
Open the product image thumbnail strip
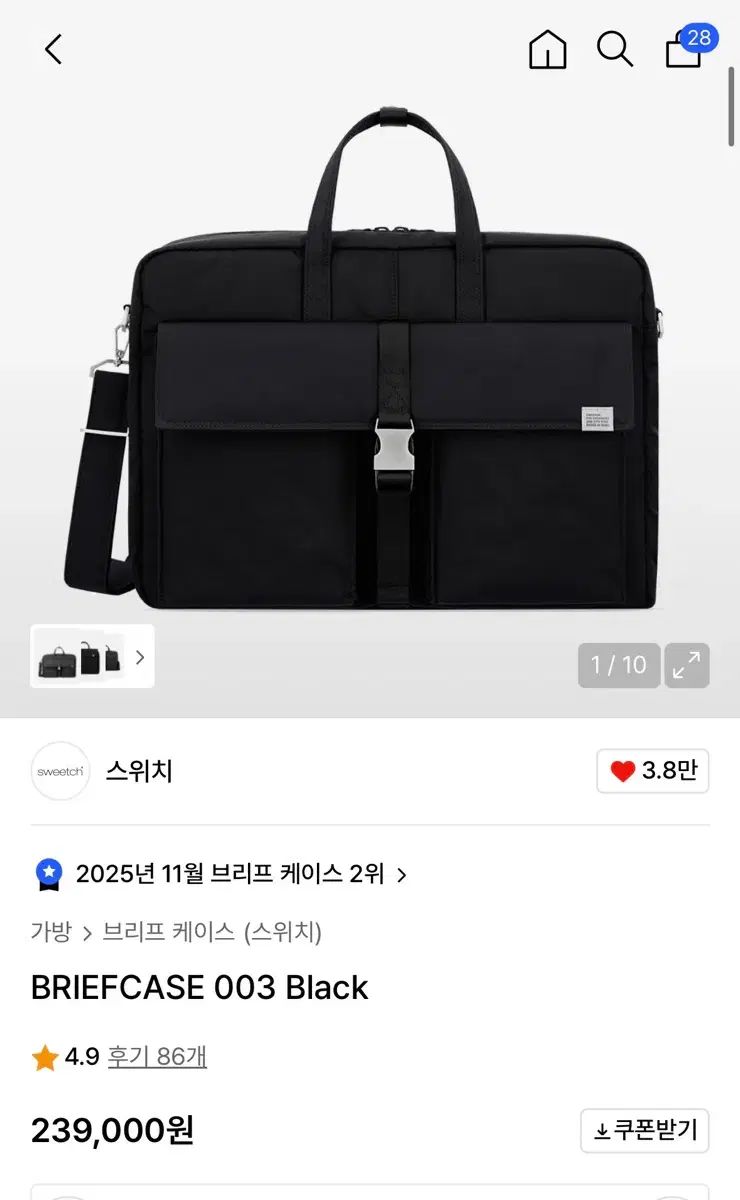pos(92,657)
